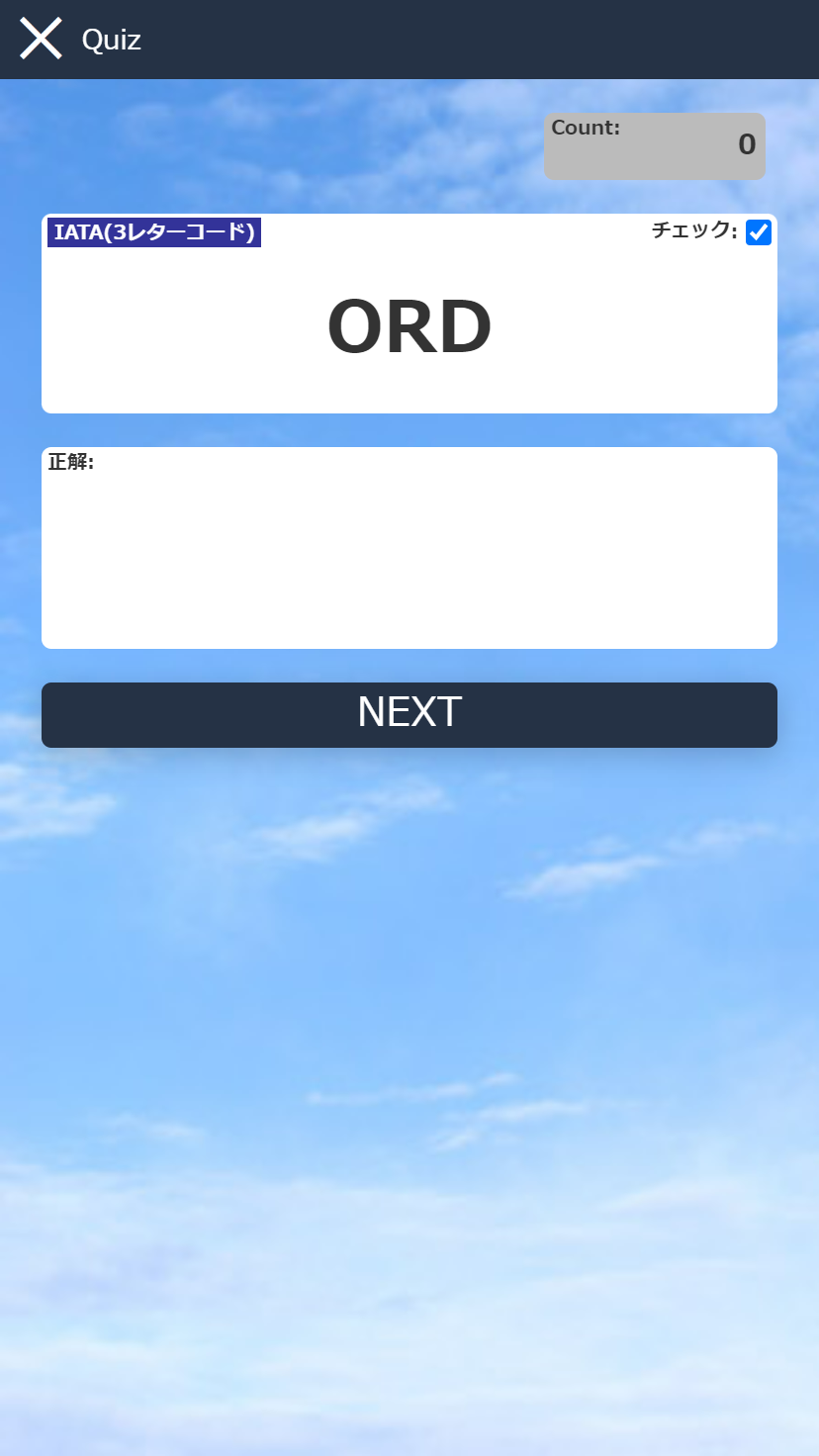The height and width of the screenshot is (1456, 819).
Task: Tap the NEXT button
Action: click(409, 714)
